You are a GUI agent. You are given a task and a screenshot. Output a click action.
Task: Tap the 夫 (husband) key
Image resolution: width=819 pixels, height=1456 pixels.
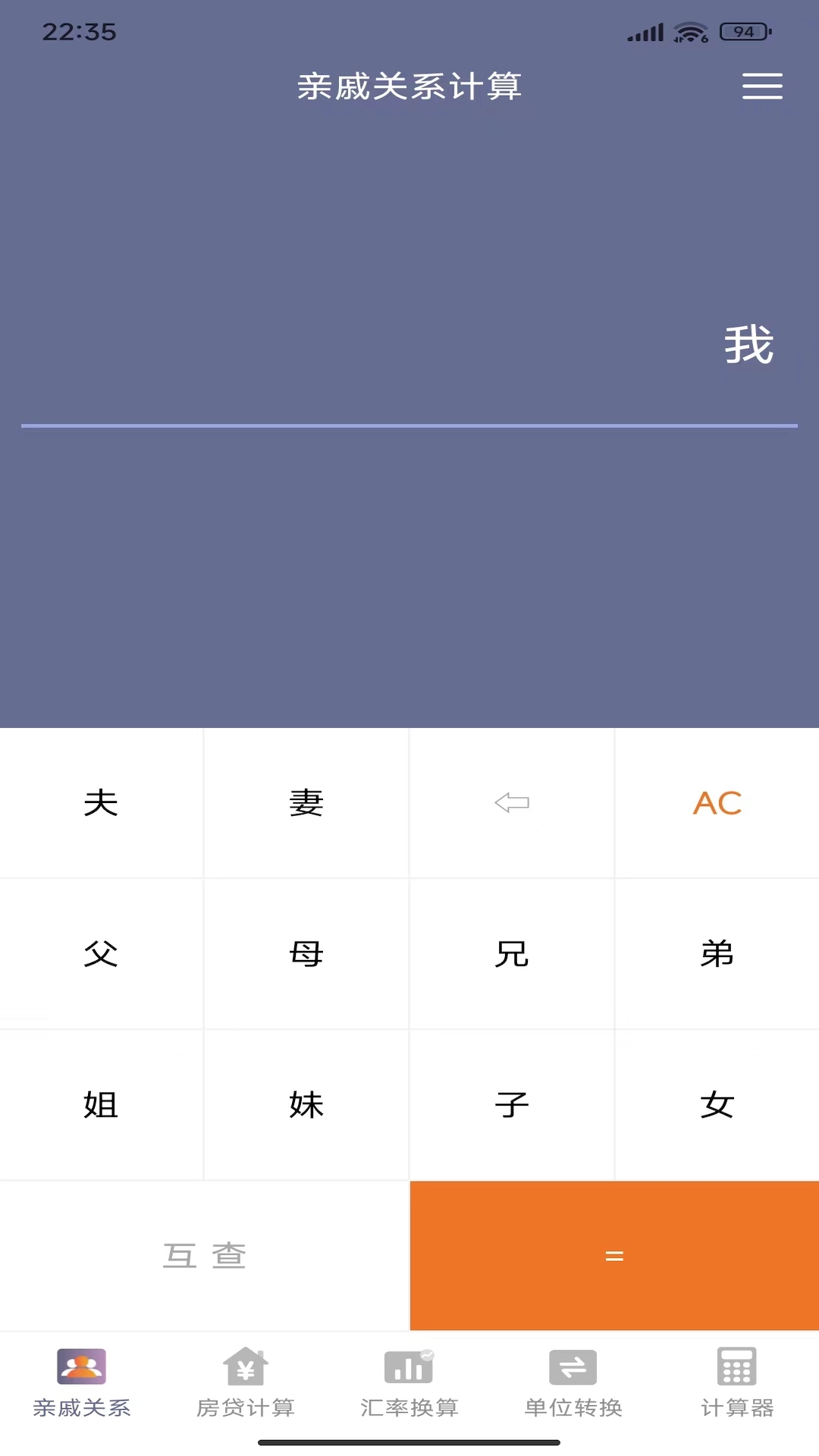(101, 802)
